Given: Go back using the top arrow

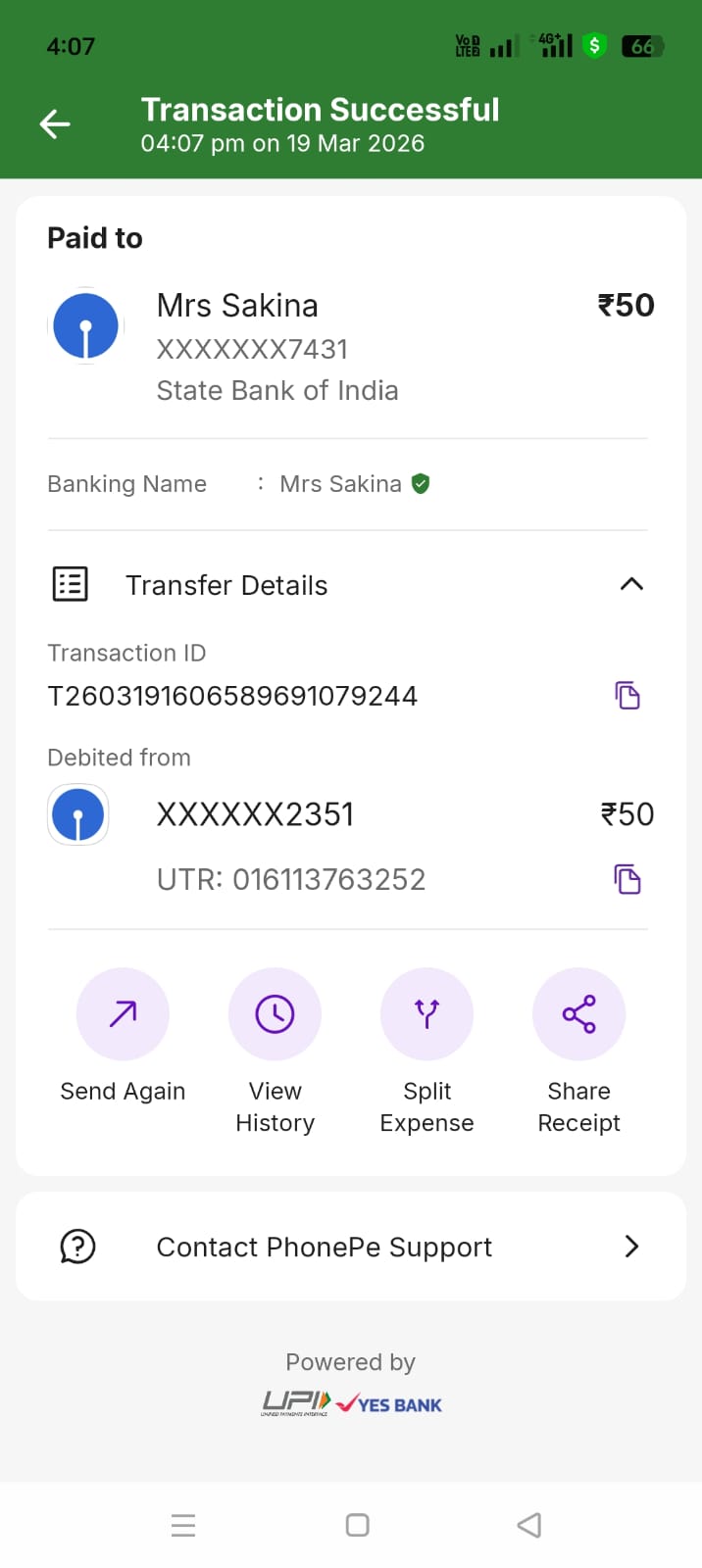Looking at the screenshot, I should pos(55,124).
